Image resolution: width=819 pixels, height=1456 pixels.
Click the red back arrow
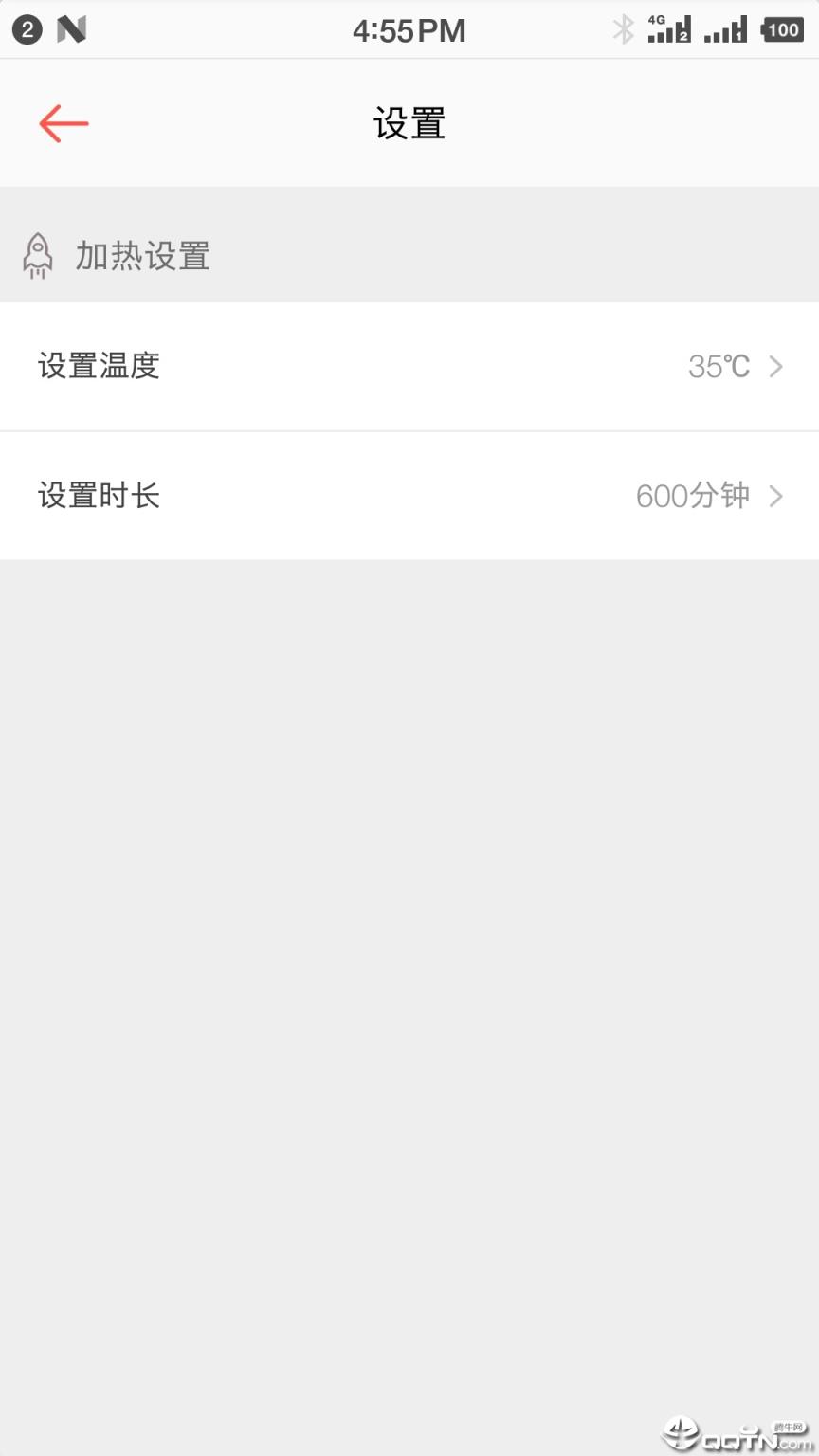(x=63, y=123)
